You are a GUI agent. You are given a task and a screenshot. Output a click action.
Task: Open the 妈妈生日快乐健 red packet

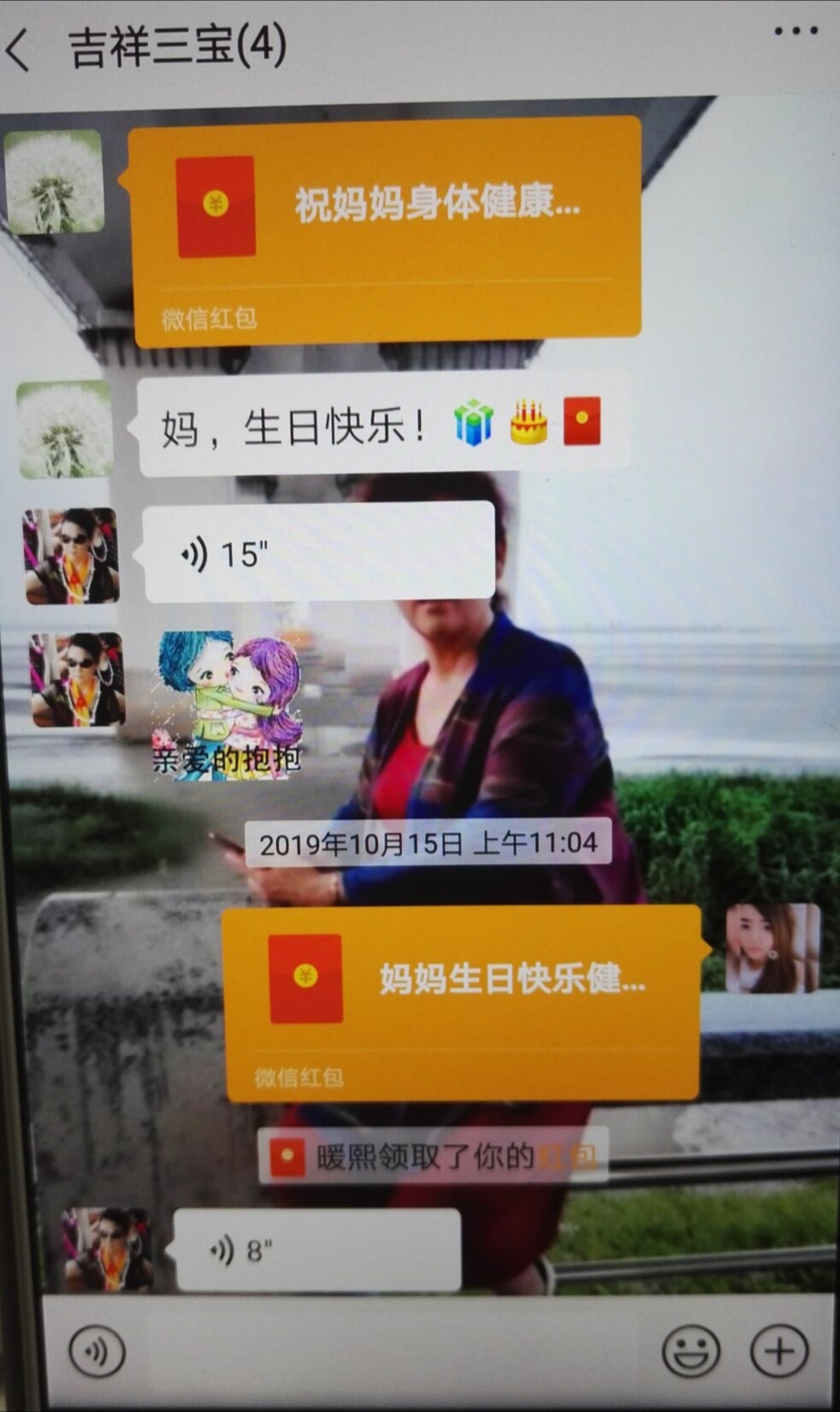click(x=462, y=1001)
